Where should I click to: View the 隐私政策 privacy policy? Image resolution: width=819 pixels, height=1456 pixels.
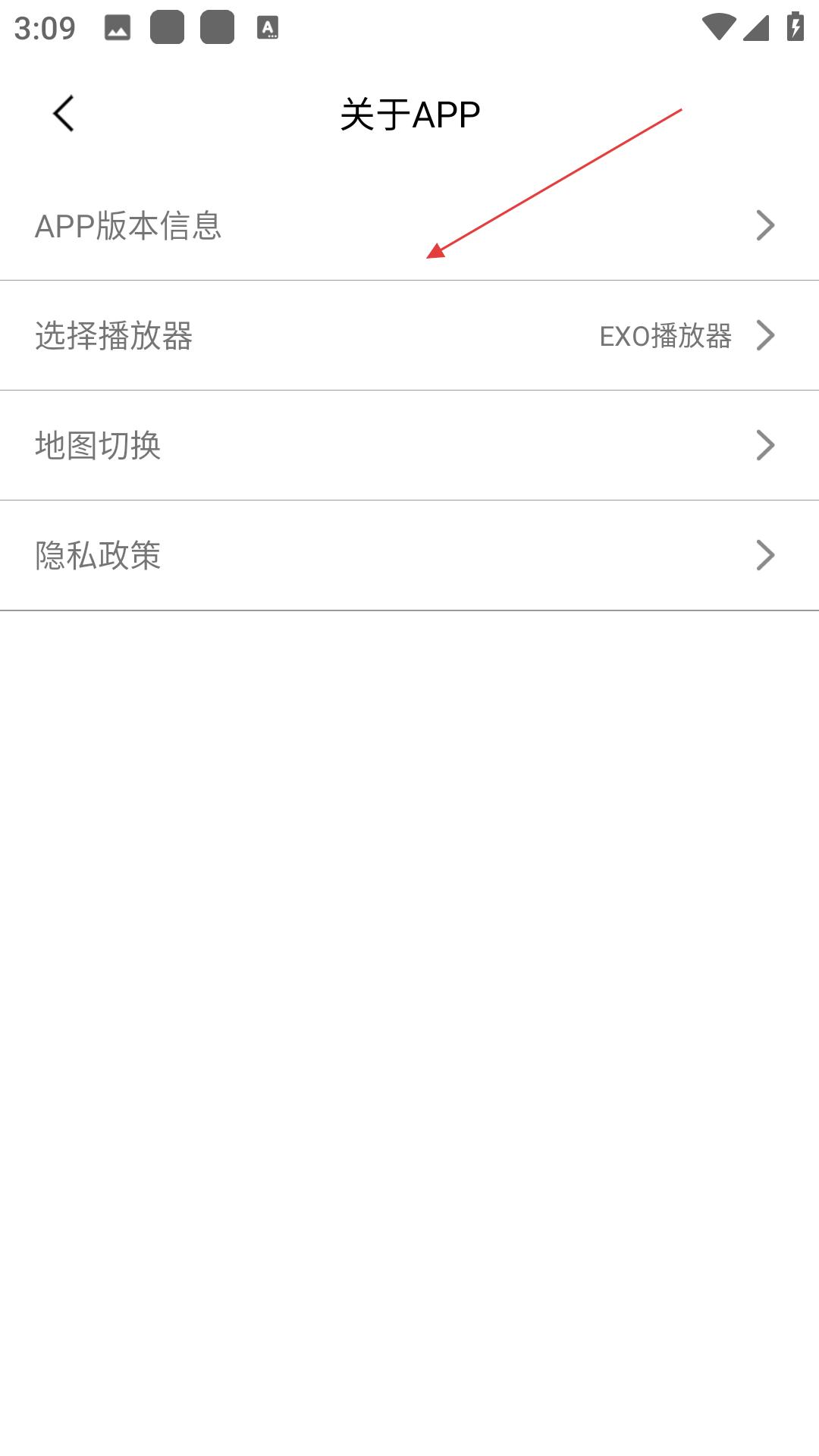click(x=409, y=555)
